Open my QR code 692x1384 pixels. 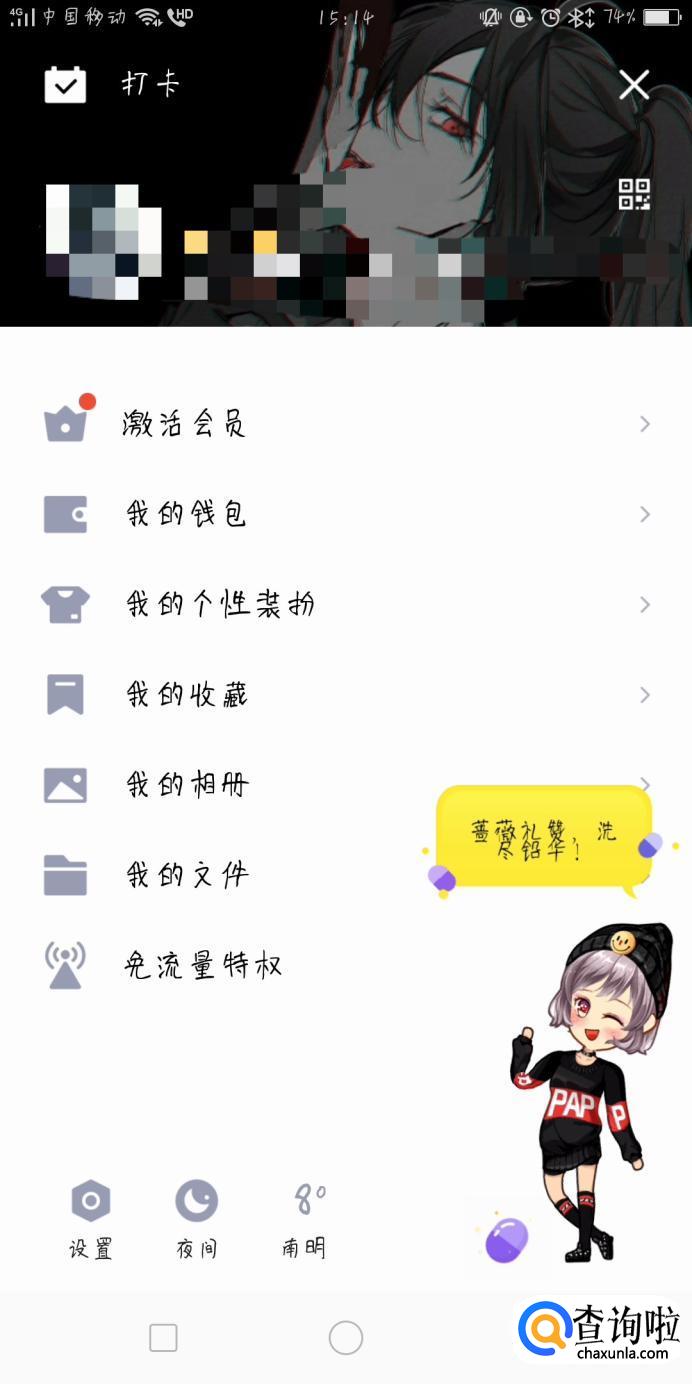[634, 194]
